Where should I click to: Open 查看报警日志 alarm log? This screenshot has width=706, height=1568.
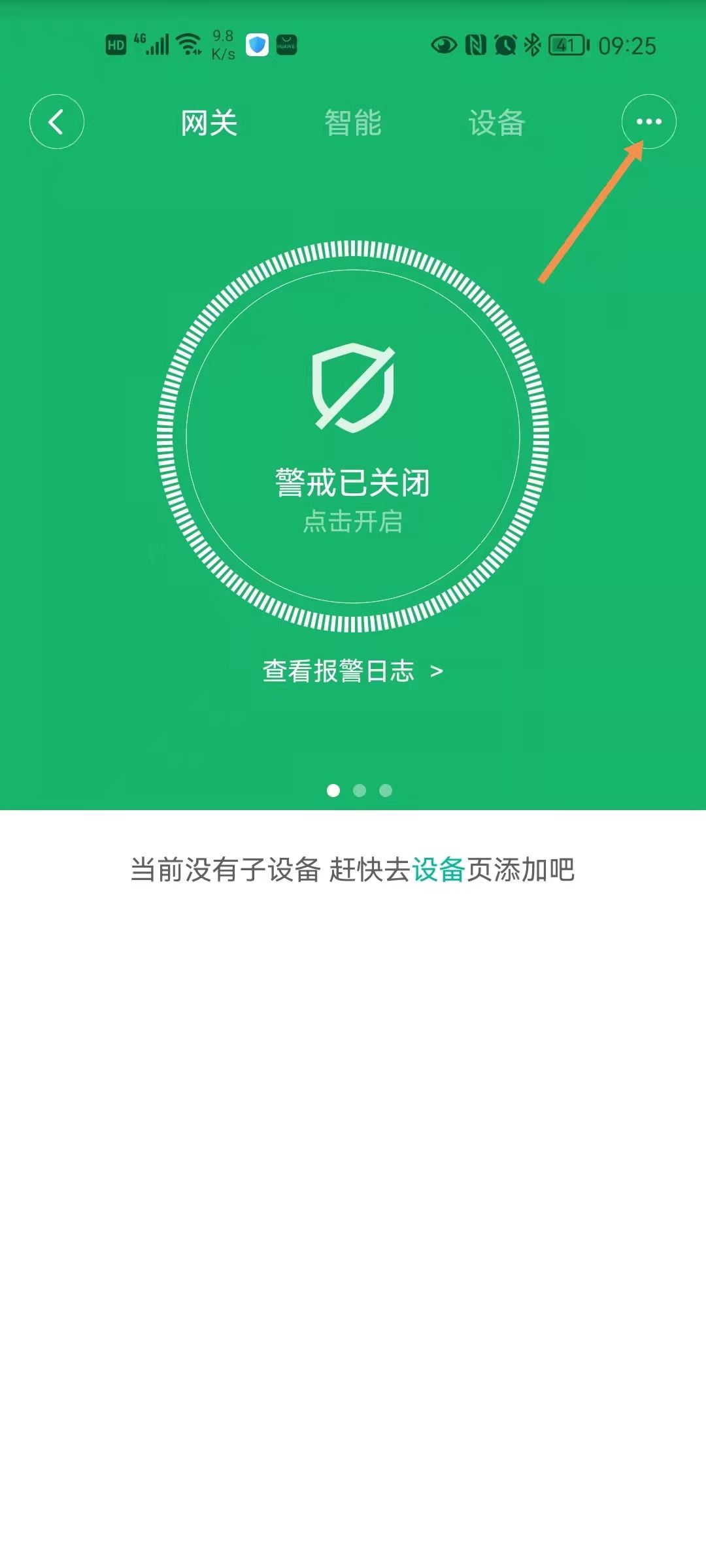(353, 671)
